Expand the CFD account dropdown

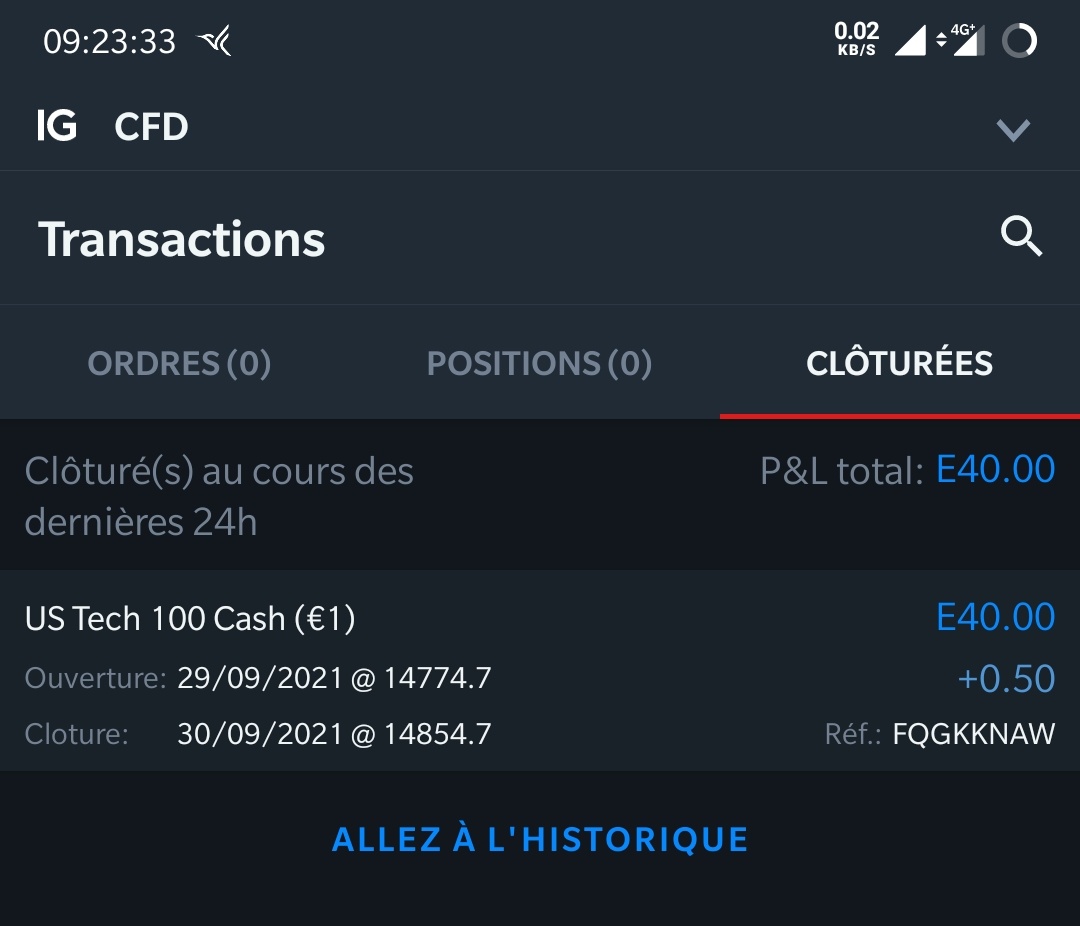[x=1013, y=129]
